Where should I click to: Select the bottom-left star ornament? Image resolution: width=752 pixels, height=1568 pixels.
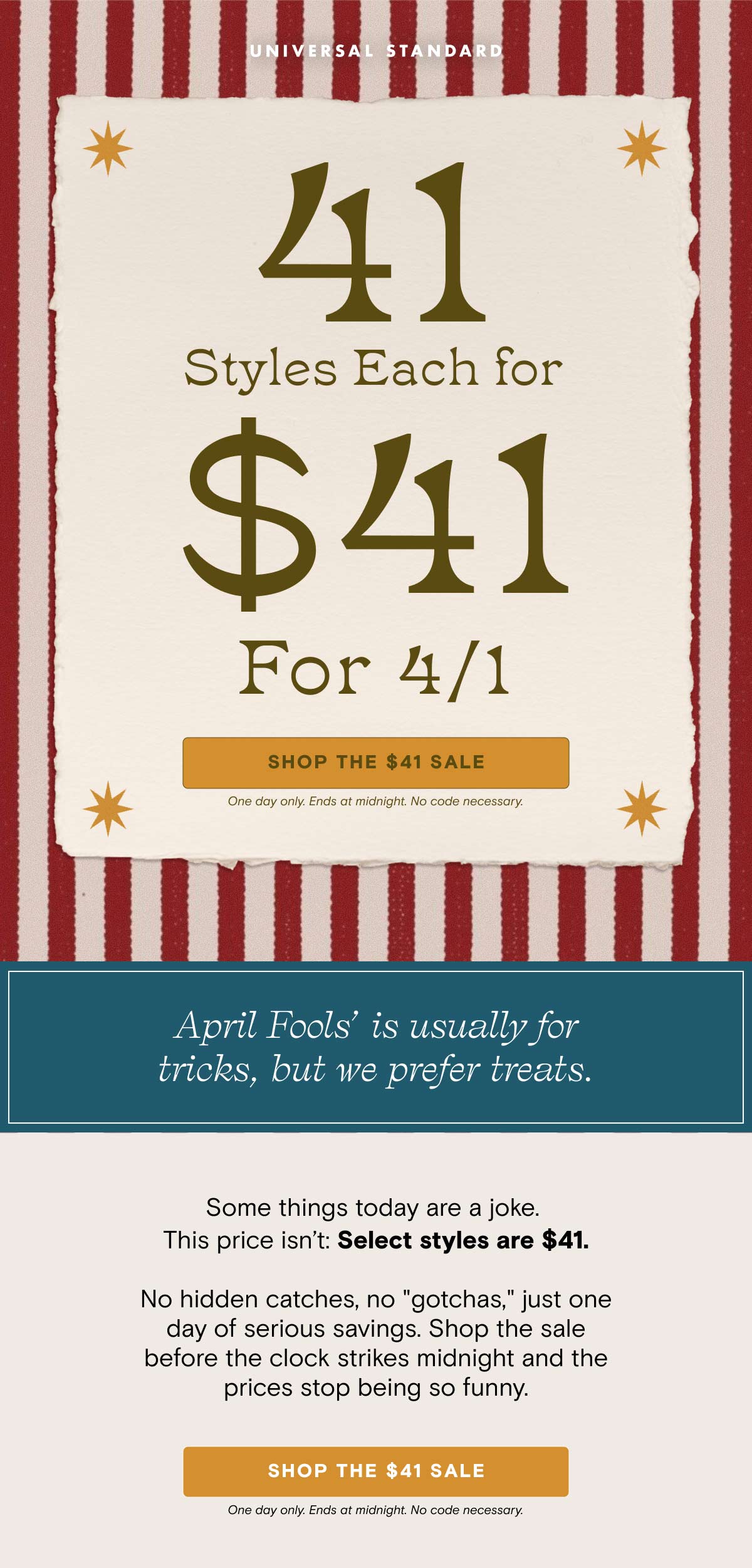pos(108,809)
